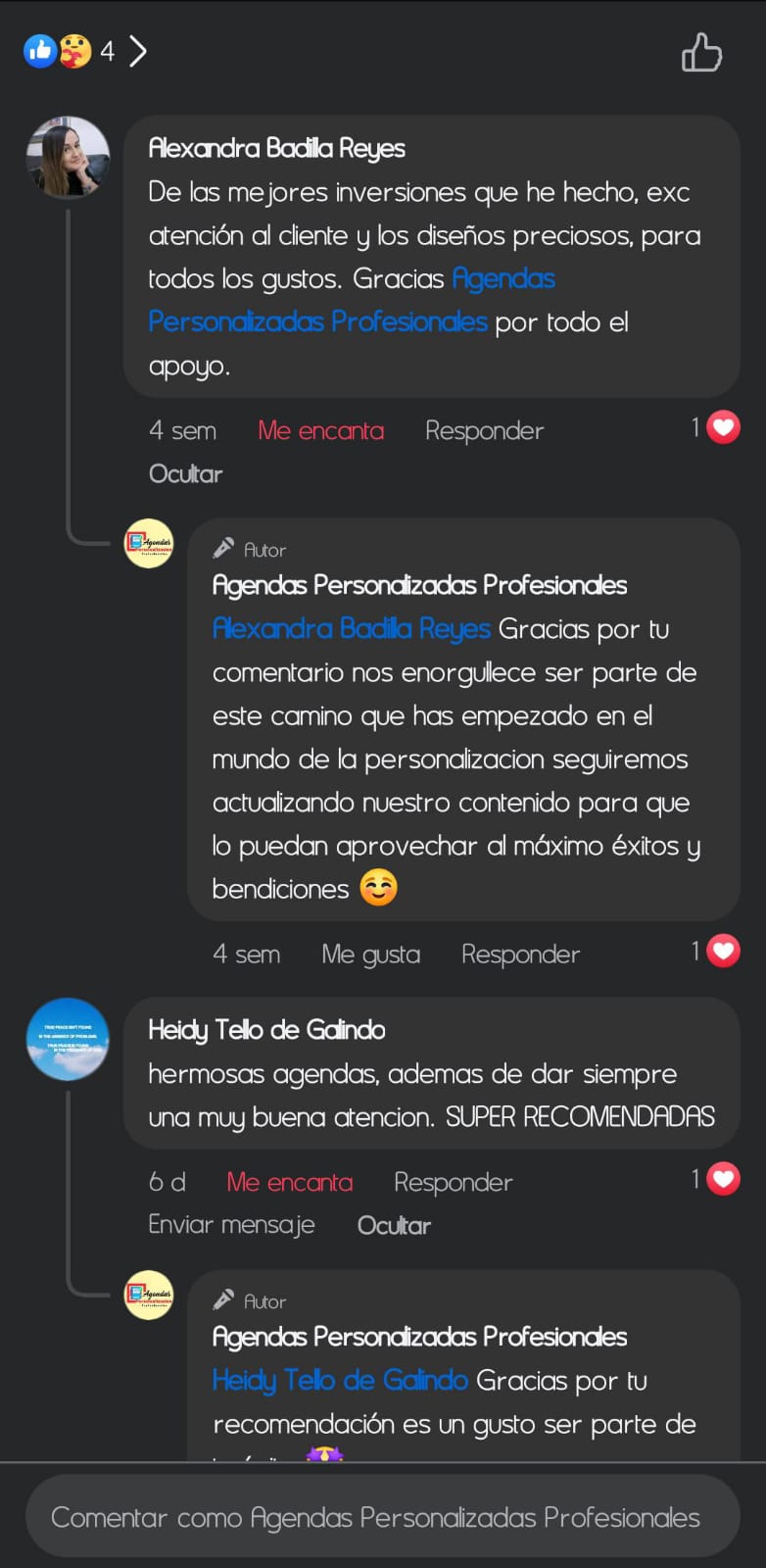
Task: Like the post with the thumbs-up icon
Action: pos(701,52)
